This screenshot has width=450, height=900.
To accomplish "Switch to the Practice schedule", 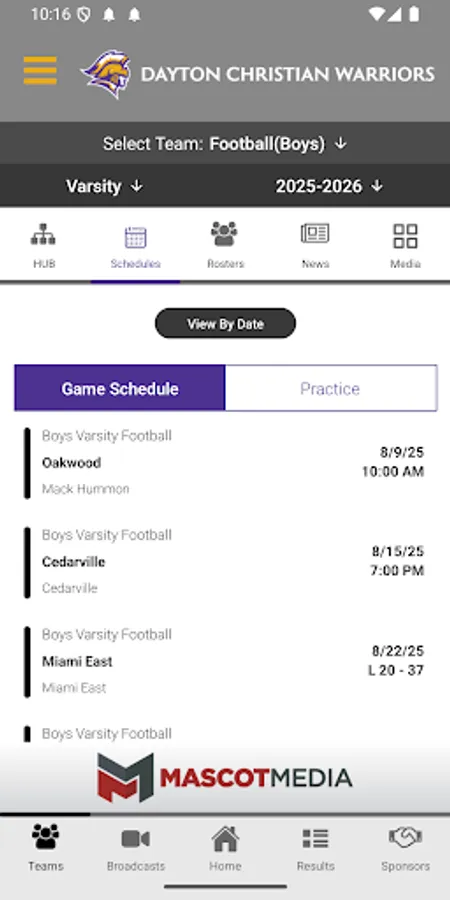I will click(331, 388).
